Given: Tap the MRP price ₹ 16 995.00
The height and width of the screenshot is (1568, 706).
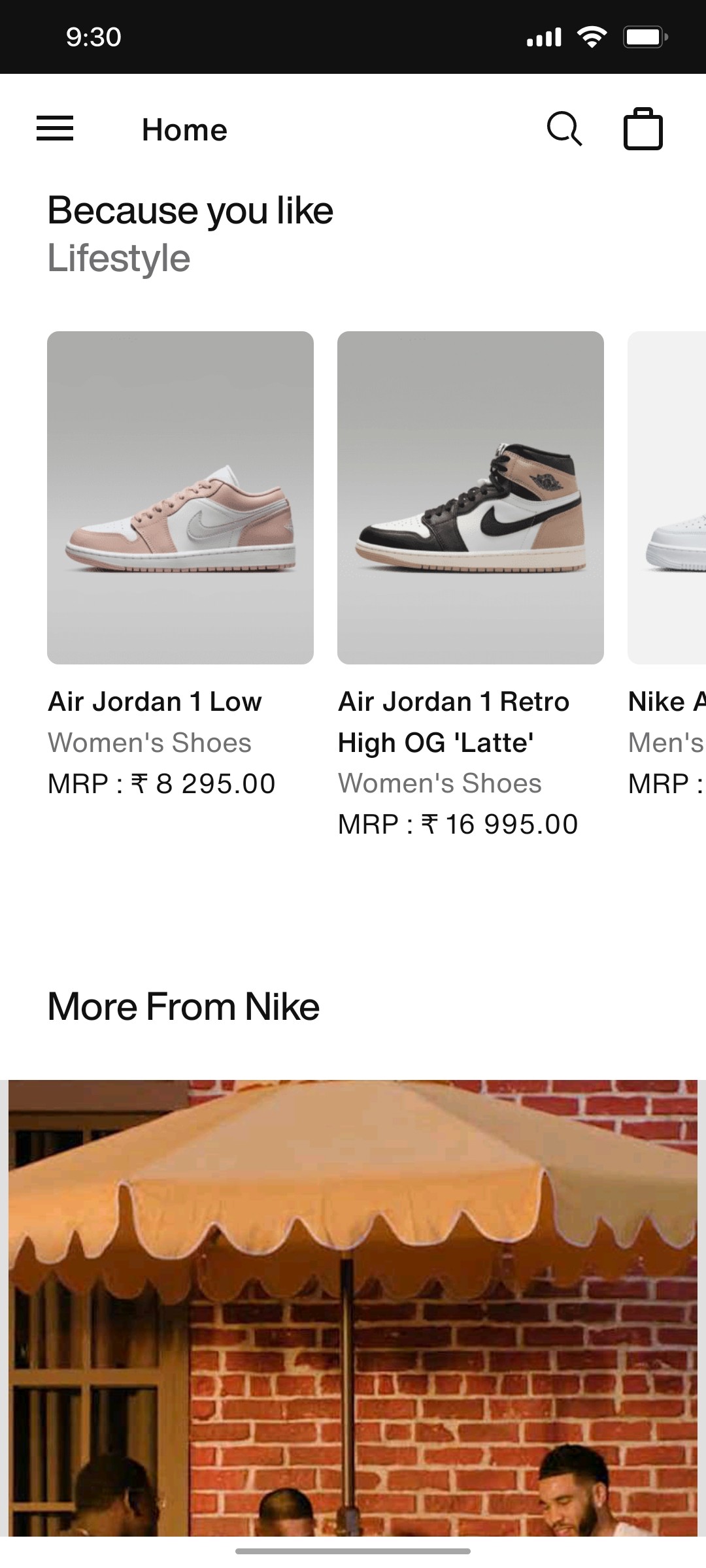Looking at the screenshot, I should pos(458,825).
